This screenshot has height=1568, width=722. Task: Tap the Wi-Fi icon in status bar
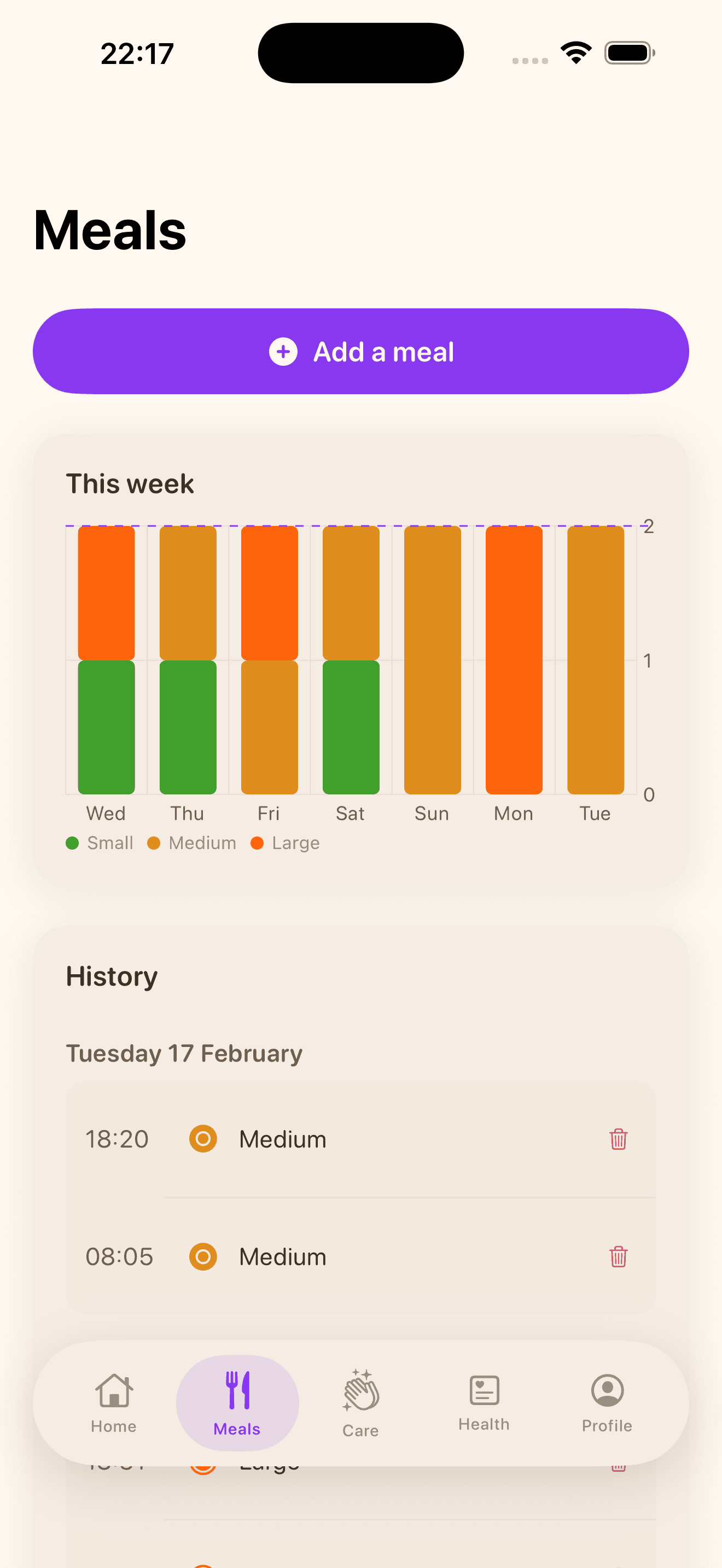click(575, 52)
